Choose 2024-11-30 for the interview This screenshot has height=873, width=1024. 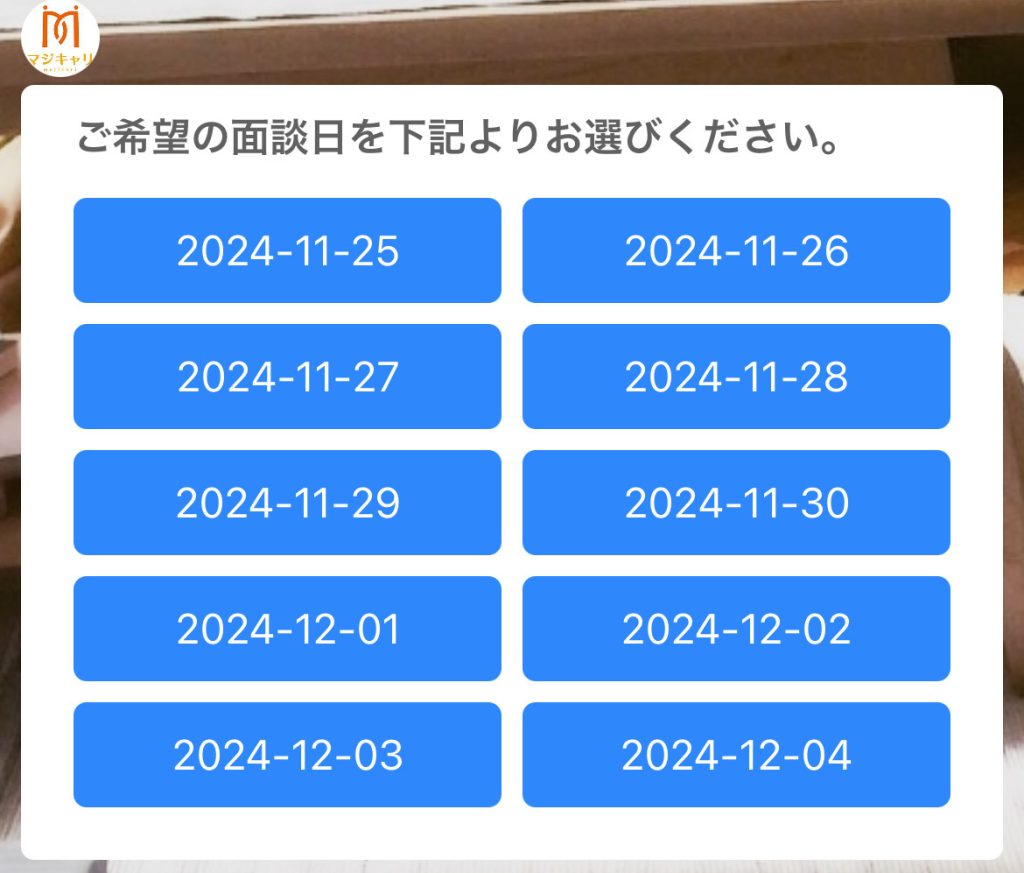click(x=736, y=502)
